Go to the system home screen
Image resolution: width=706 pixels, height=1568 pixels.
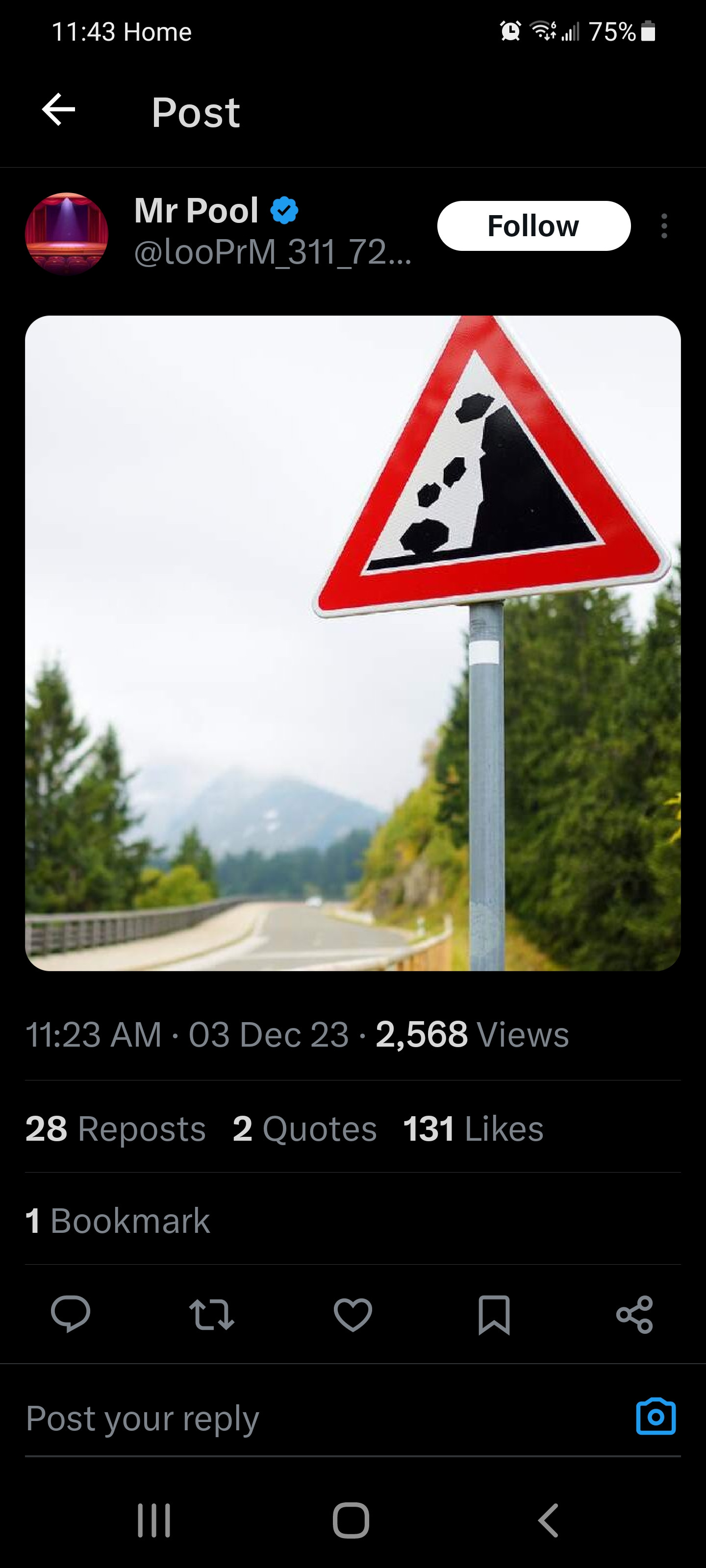coord(351,1520)
